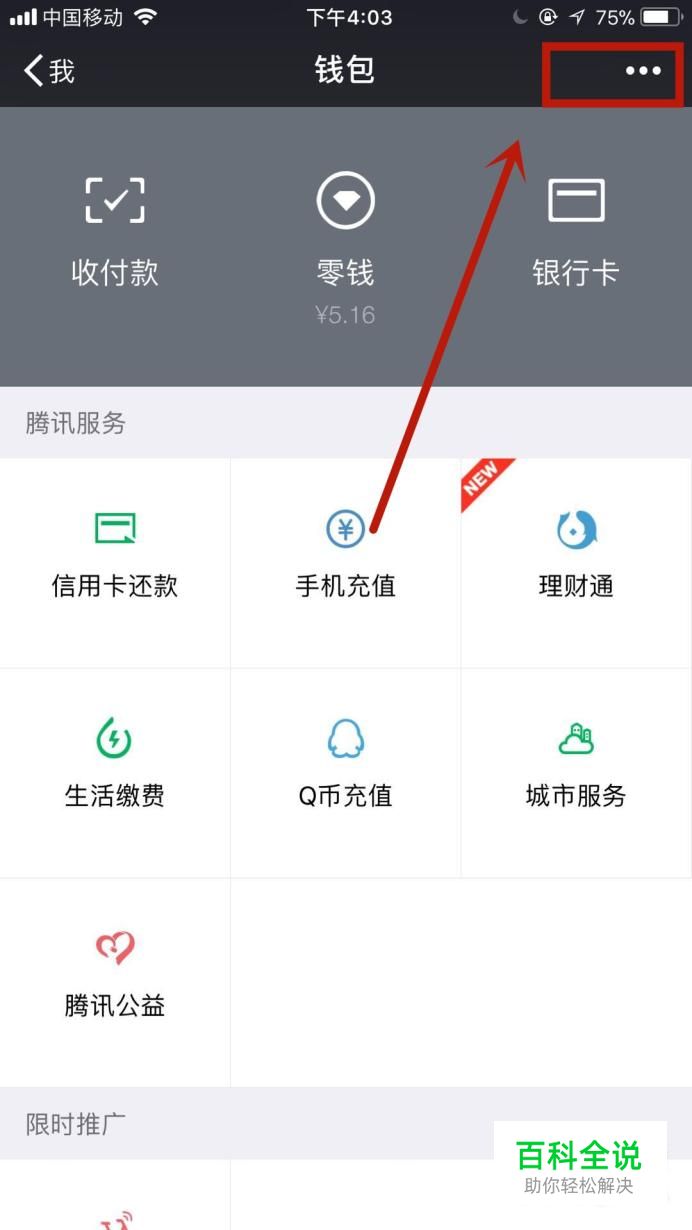Open 银行卡 bank cards
The image size is (692, 1230).
[x=576, y=232]
